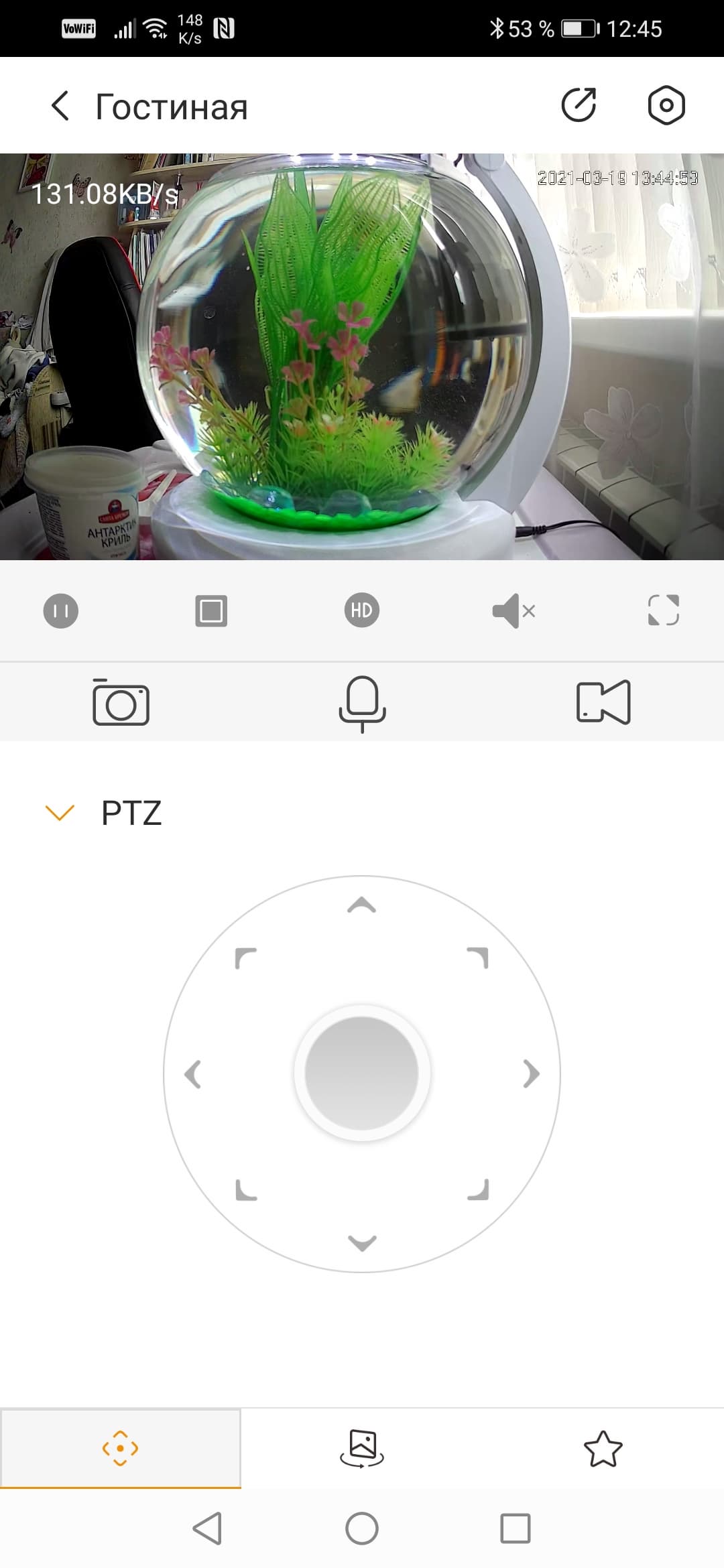Go back from the Гостиная camera view
Screen dimensions: 724x1568
click(x=60, y=106)
